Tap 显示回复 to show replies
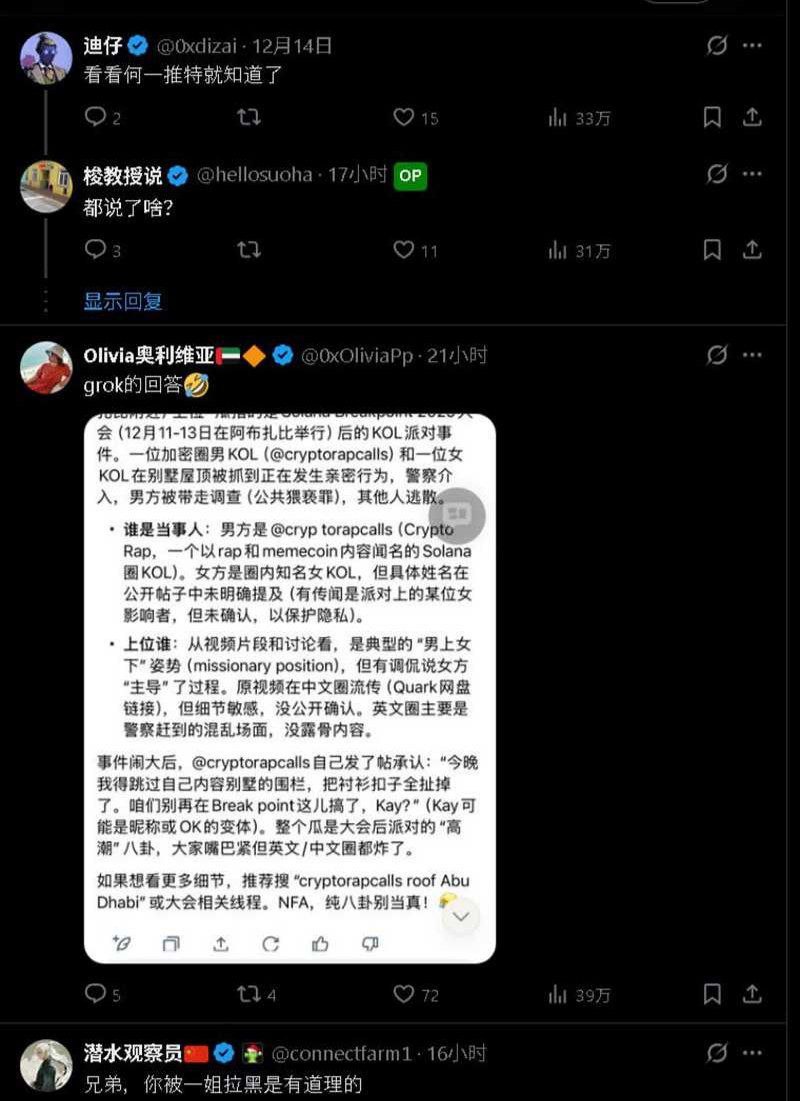The width and height of the screenshot is (800, 1101). click(x=123, y=301)
